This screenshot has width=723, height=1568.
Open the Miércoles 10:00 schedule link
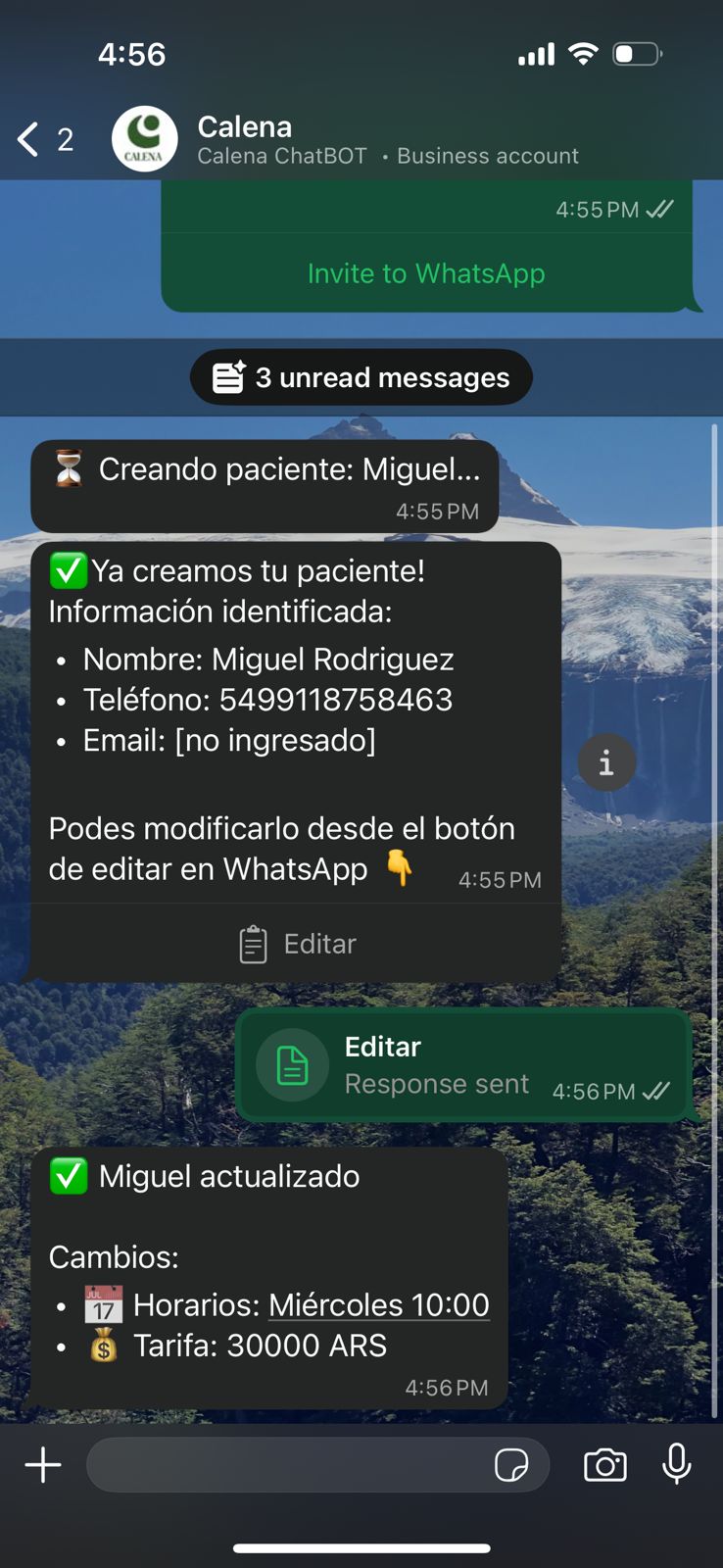click(x=378, y=1305)
